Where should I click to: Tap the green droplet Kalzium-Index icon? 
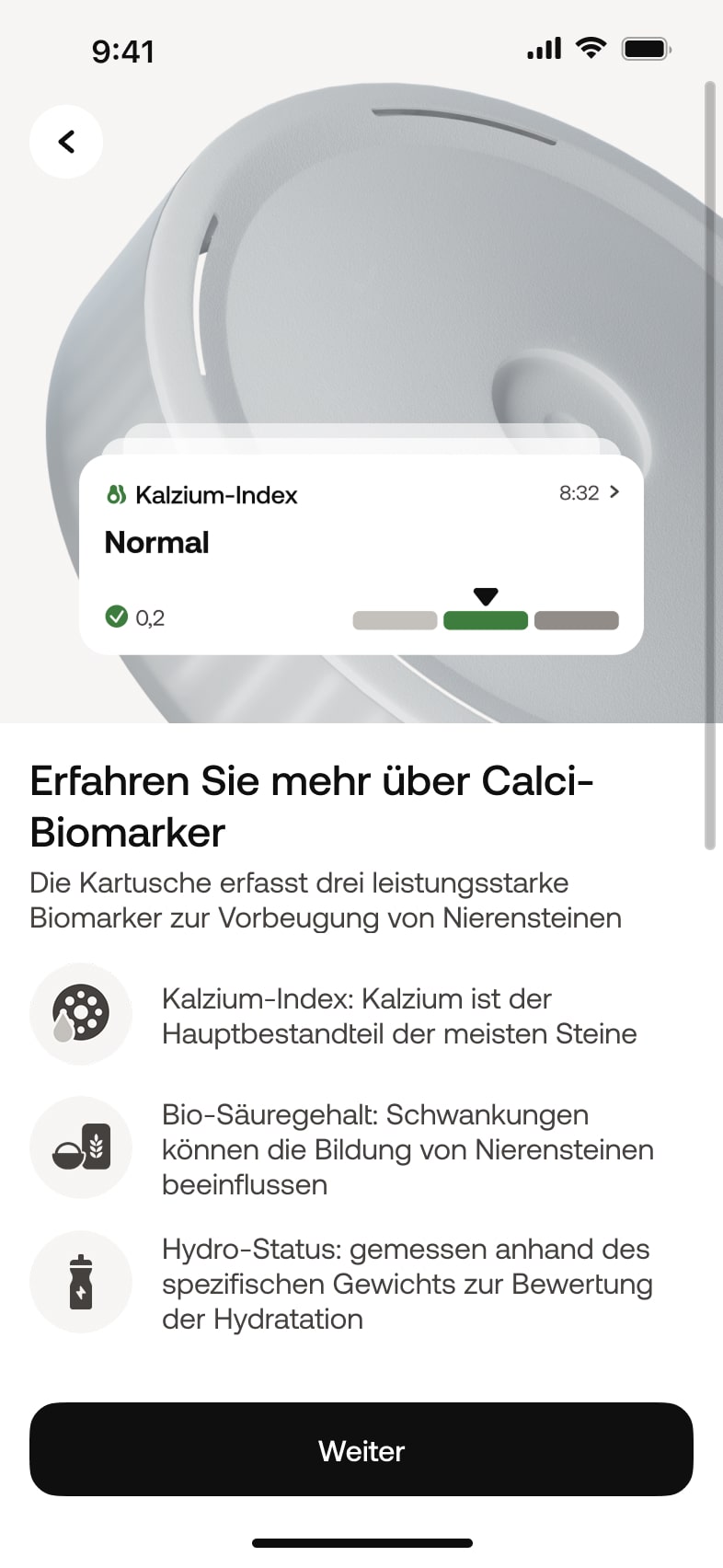[114, 495]
